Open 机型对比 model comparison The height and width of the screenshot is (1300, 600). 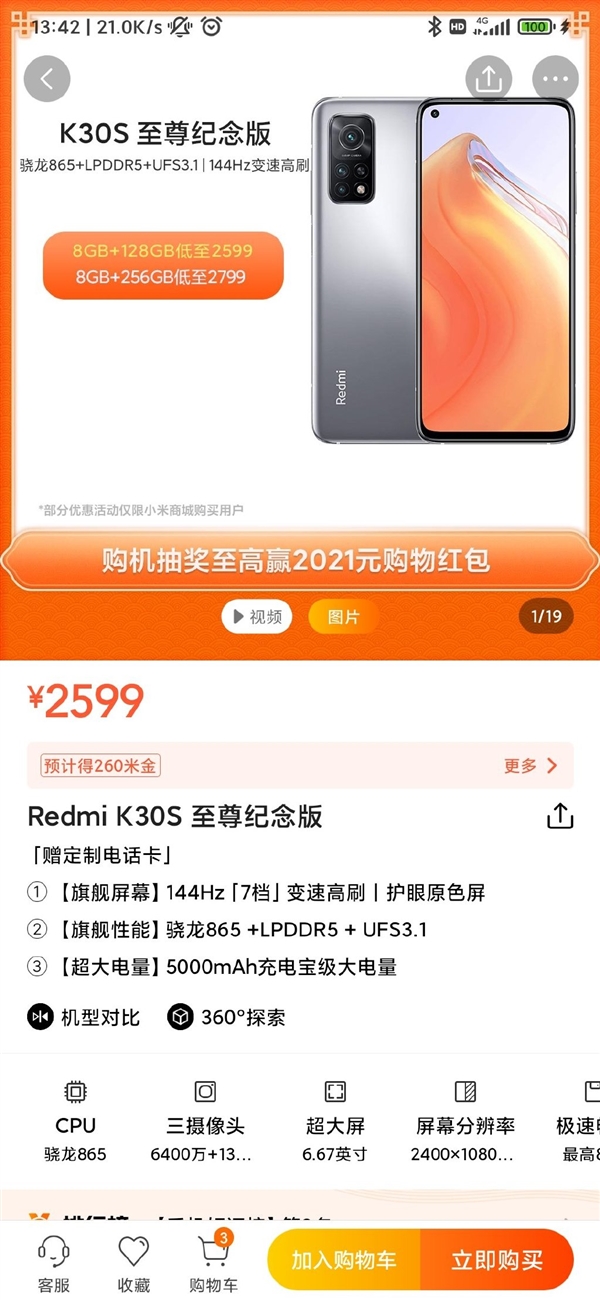(85, 1017)
